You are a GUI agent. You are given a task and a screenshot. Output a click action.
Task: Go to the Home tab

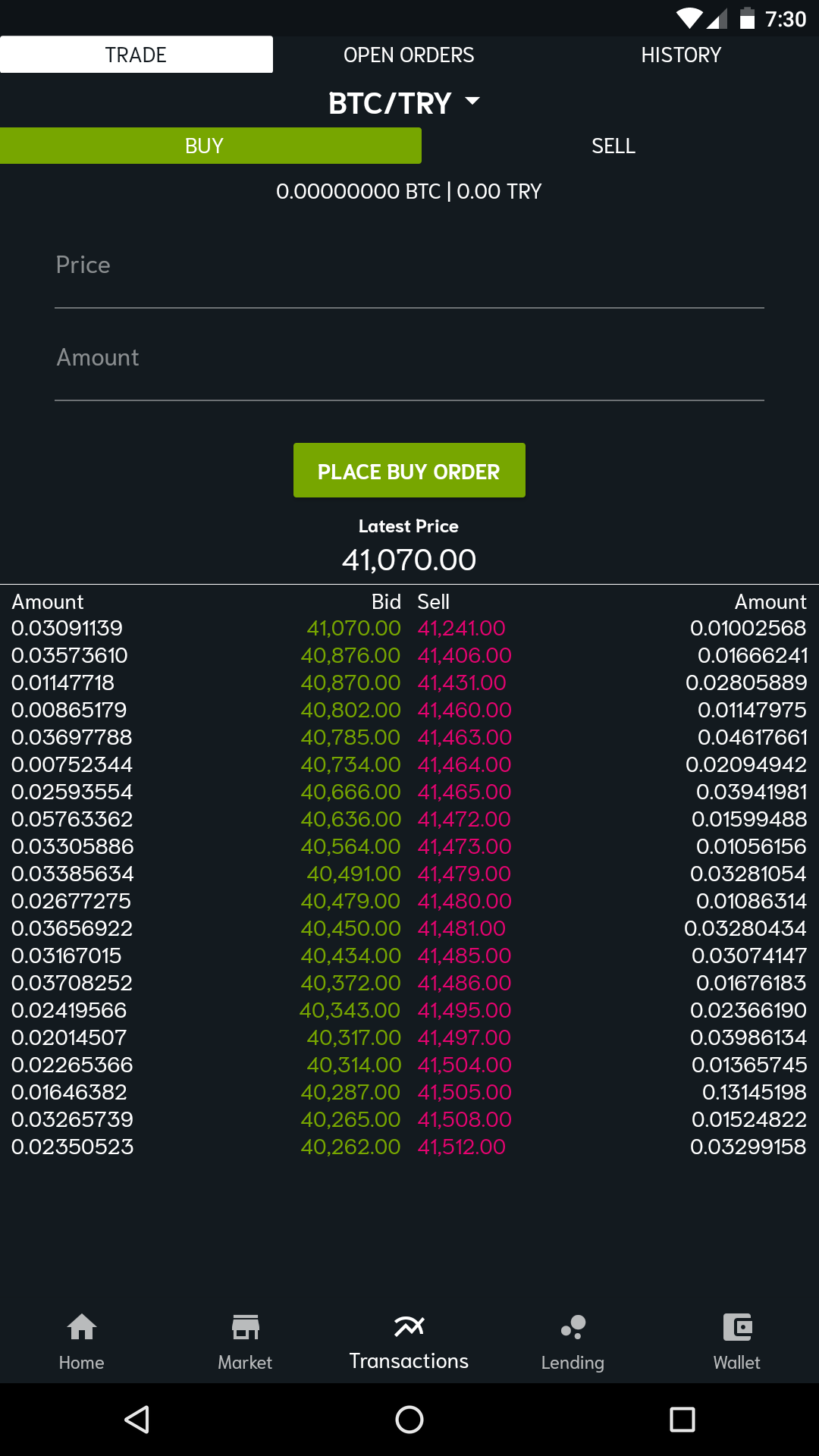(x=82, y=1342)
